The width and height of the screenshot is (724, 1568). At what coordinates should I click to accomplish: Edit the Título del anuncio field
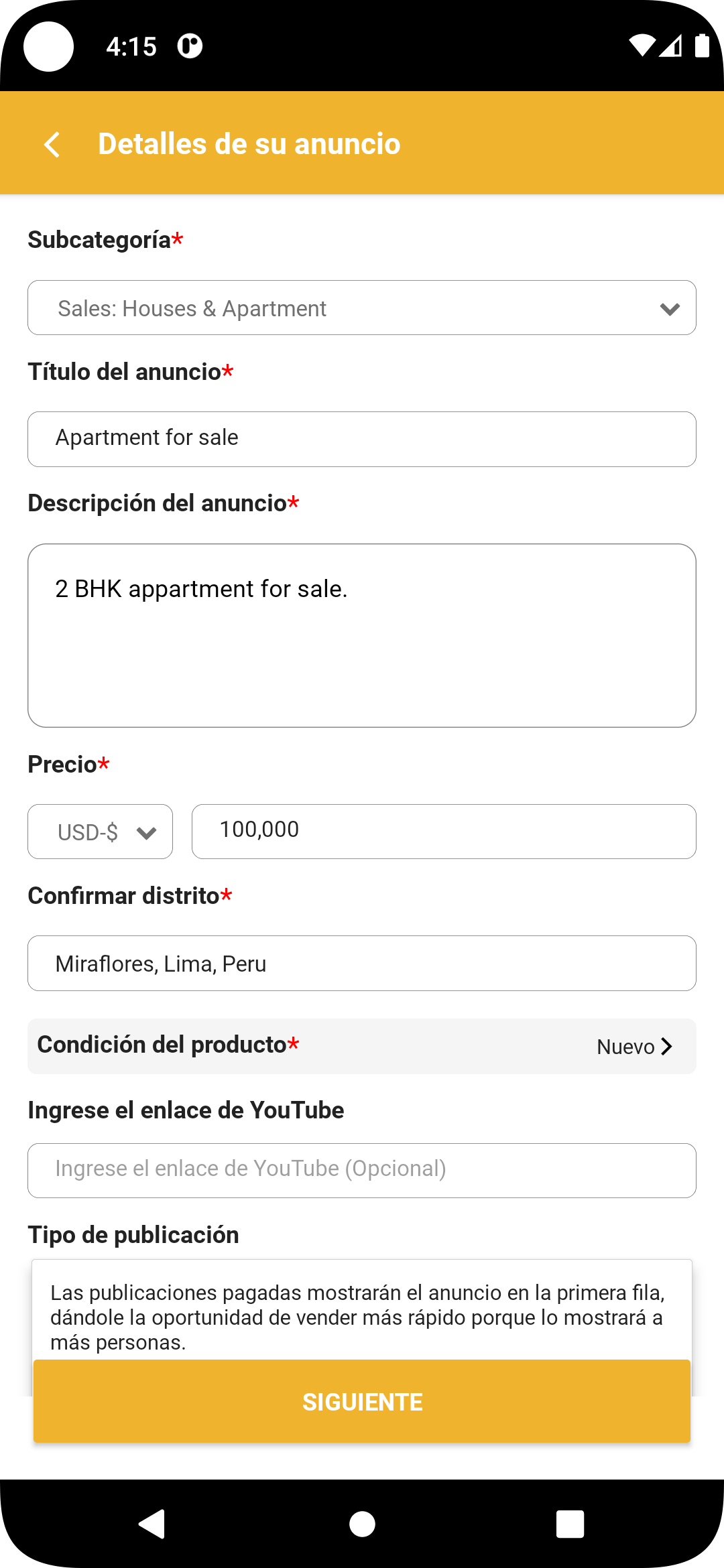coord(362,439)
